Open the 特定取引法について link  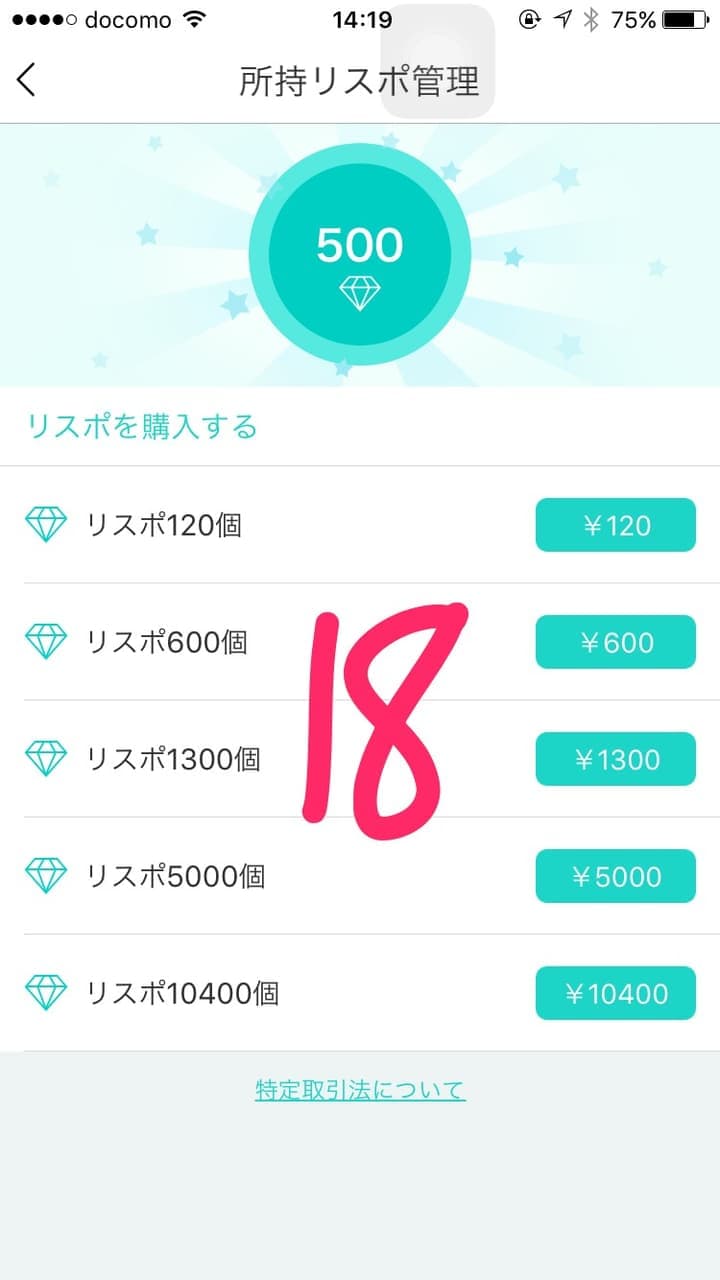pos(361,1089)
